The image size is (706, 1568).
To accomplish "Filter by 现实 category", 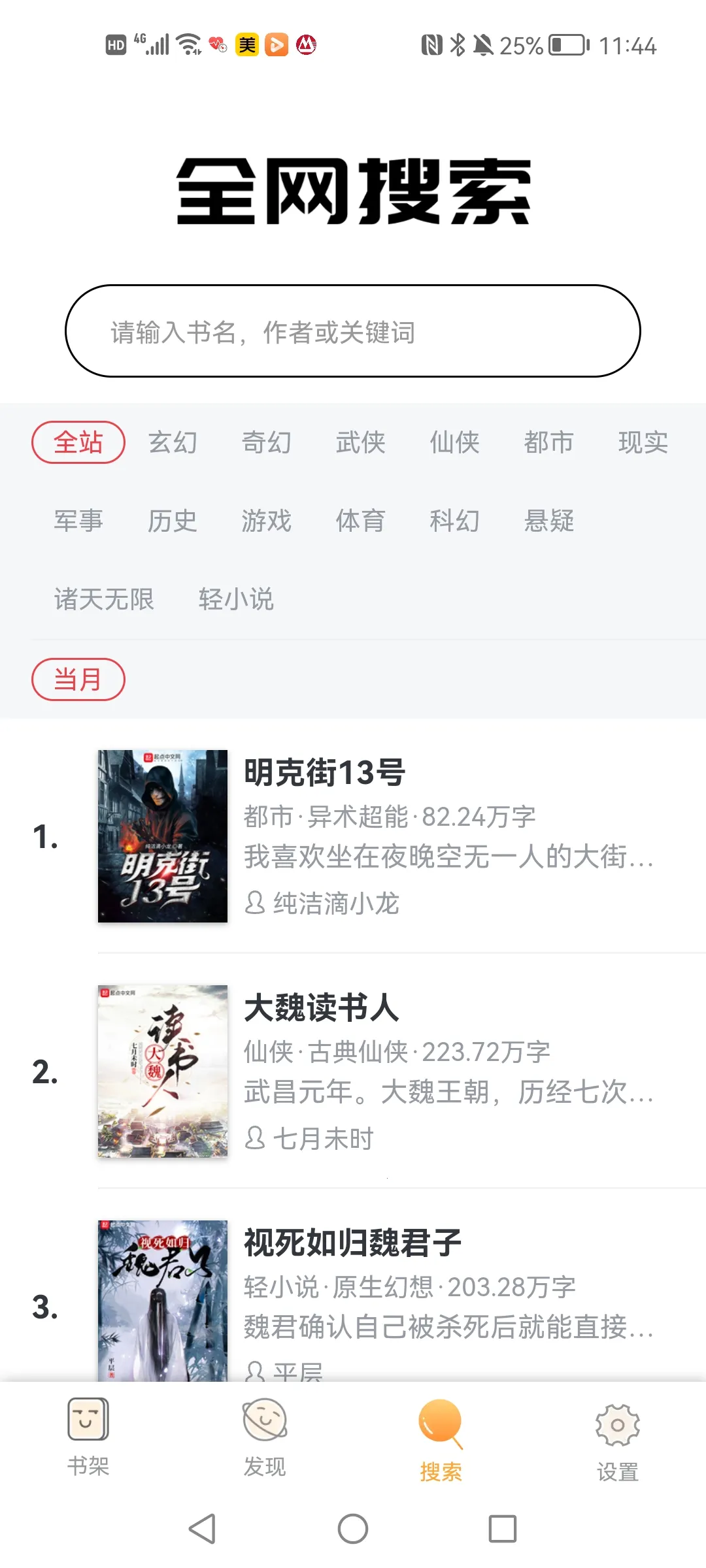I will coord(643,442).
